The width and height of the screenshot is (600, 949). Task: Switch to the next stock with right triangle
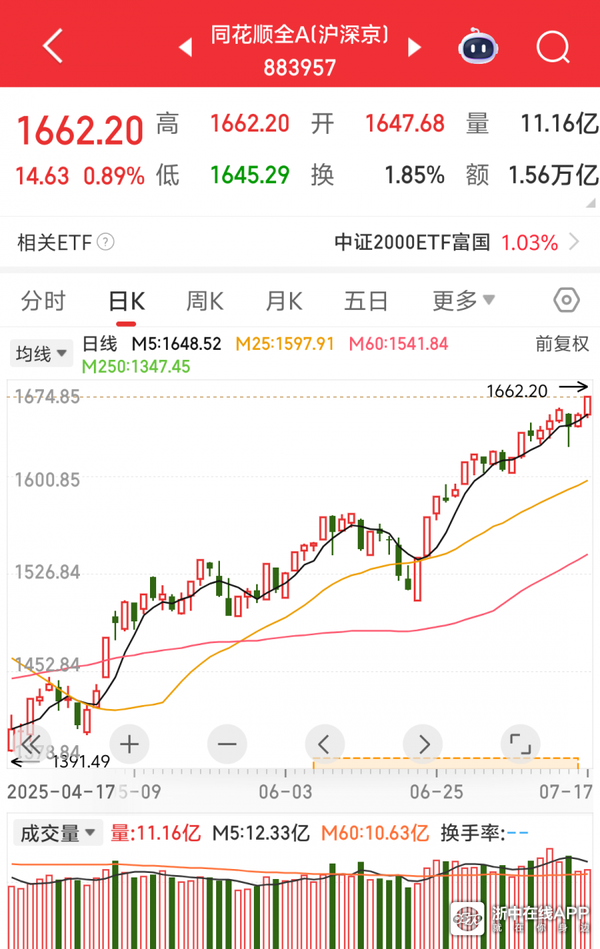415,47
